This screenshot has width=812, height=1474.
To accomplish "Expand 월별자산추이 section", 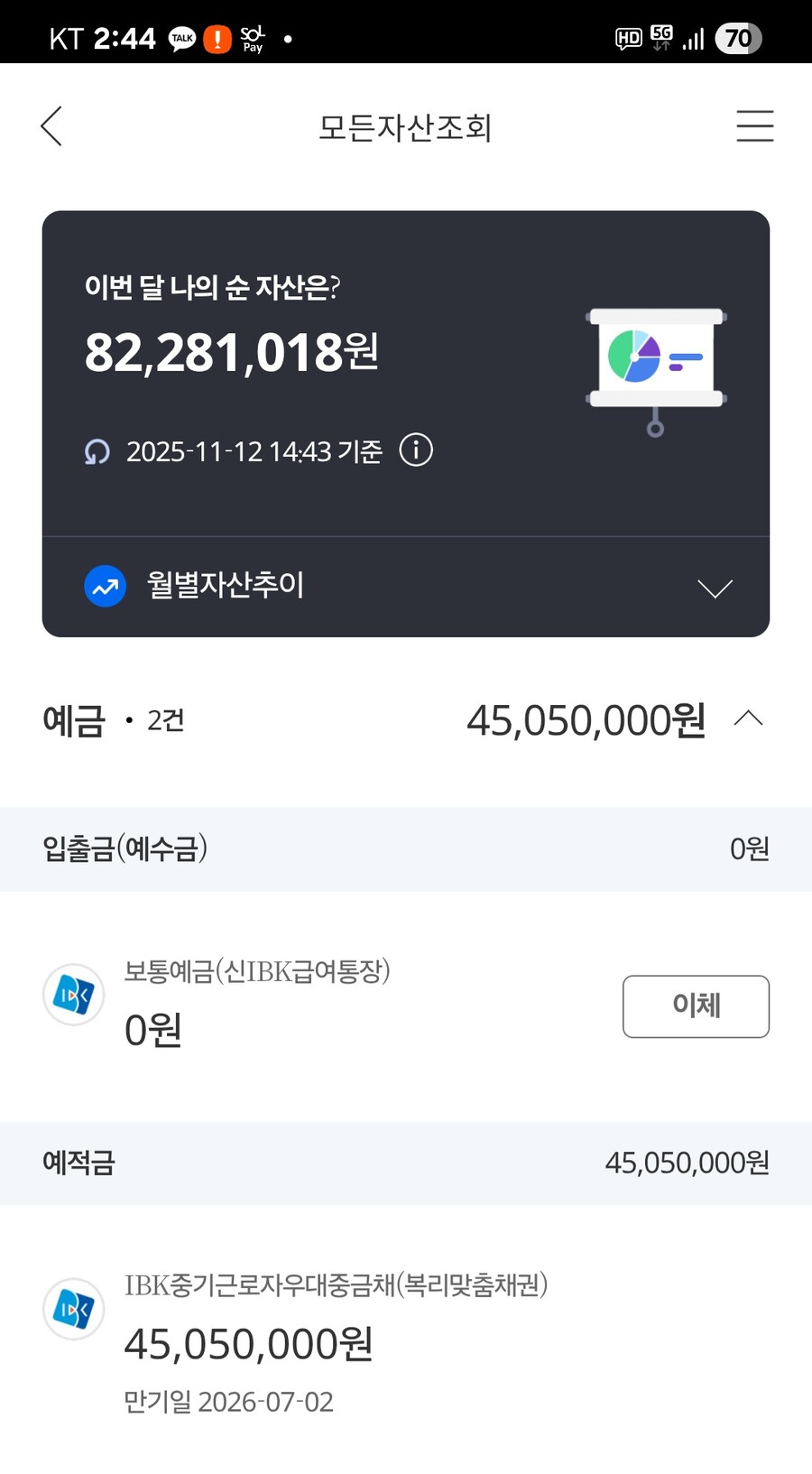I will tap(714, 588).
